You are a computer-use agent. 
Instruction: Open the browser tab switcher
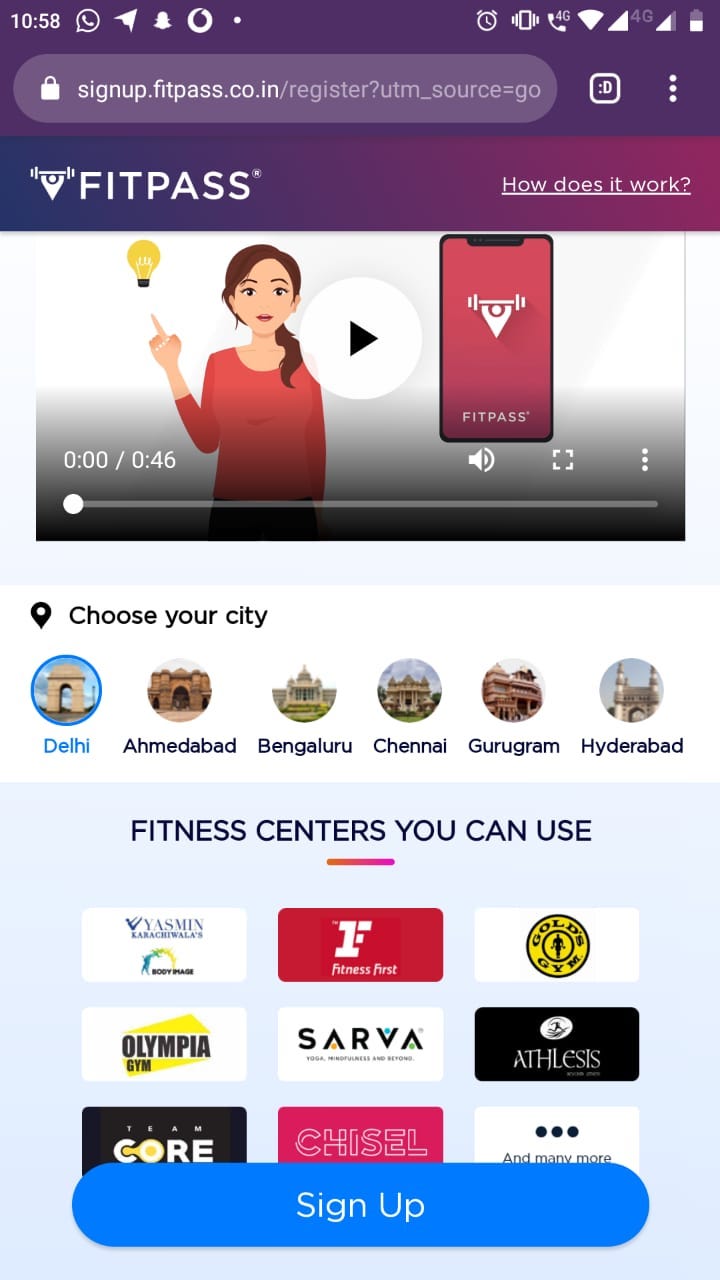click(605, 89)
